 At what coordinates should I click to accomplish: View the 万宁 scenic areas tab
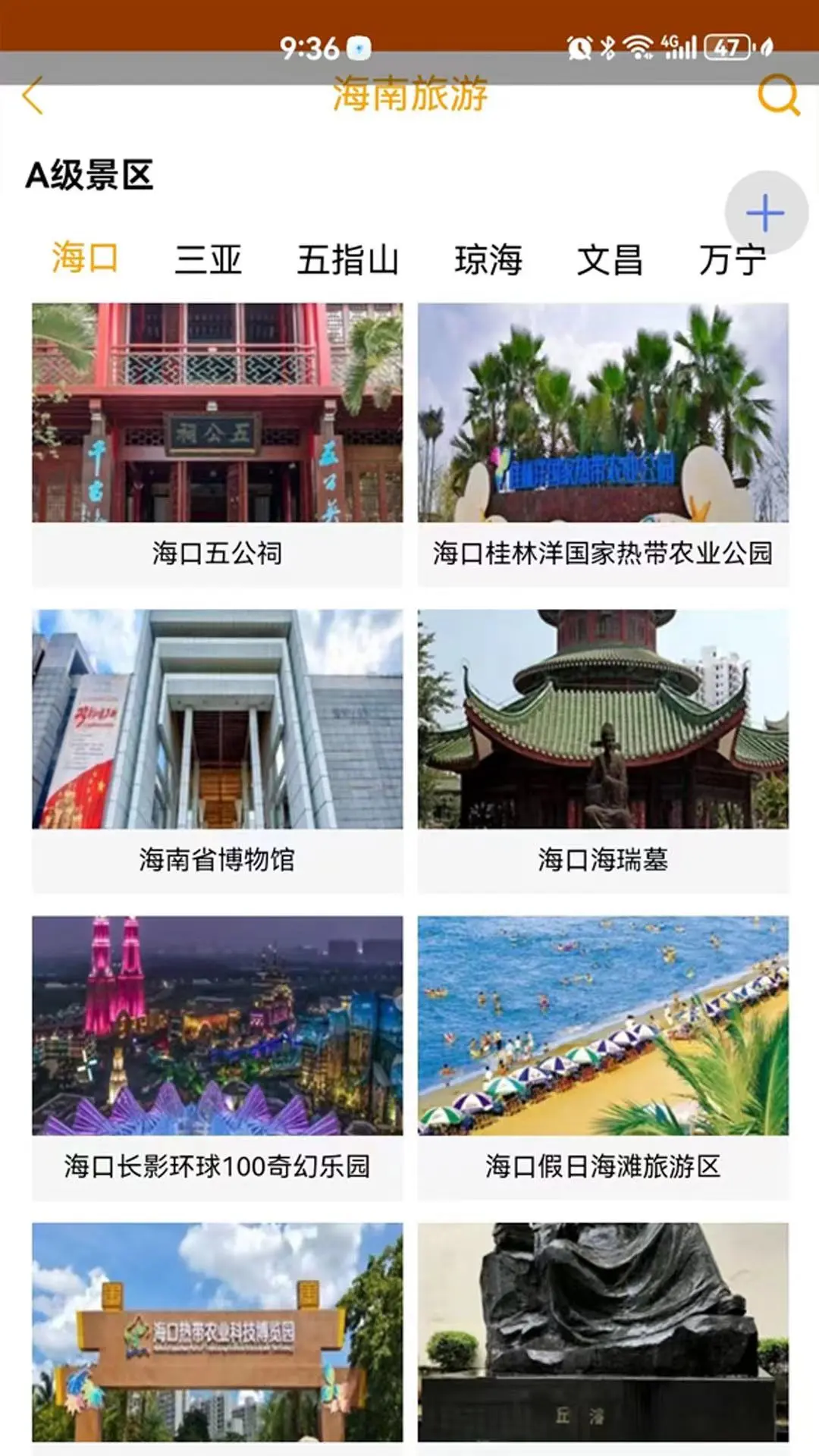pyautogui.click(x=732, y=259)
